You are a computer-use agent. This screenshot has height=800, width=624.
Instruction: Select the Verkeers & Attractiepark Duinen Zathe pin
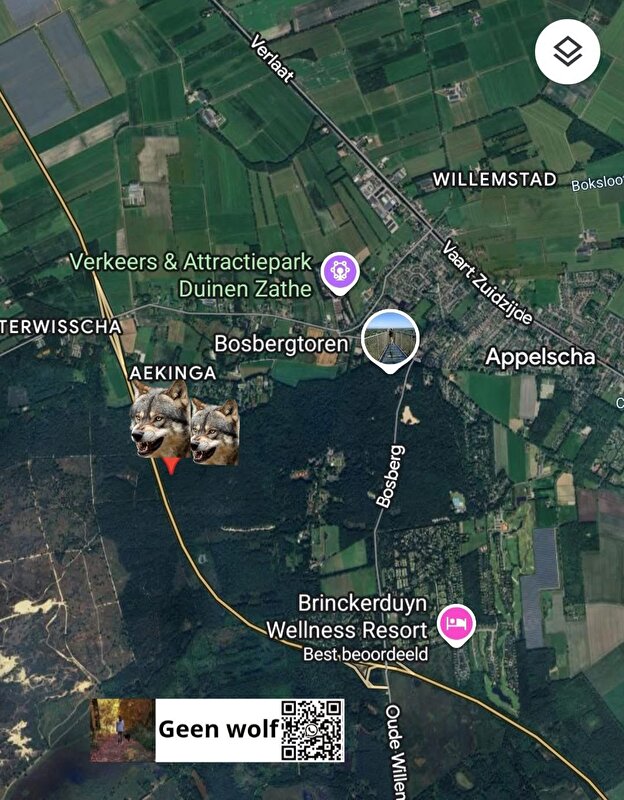(x=339, y=272)
